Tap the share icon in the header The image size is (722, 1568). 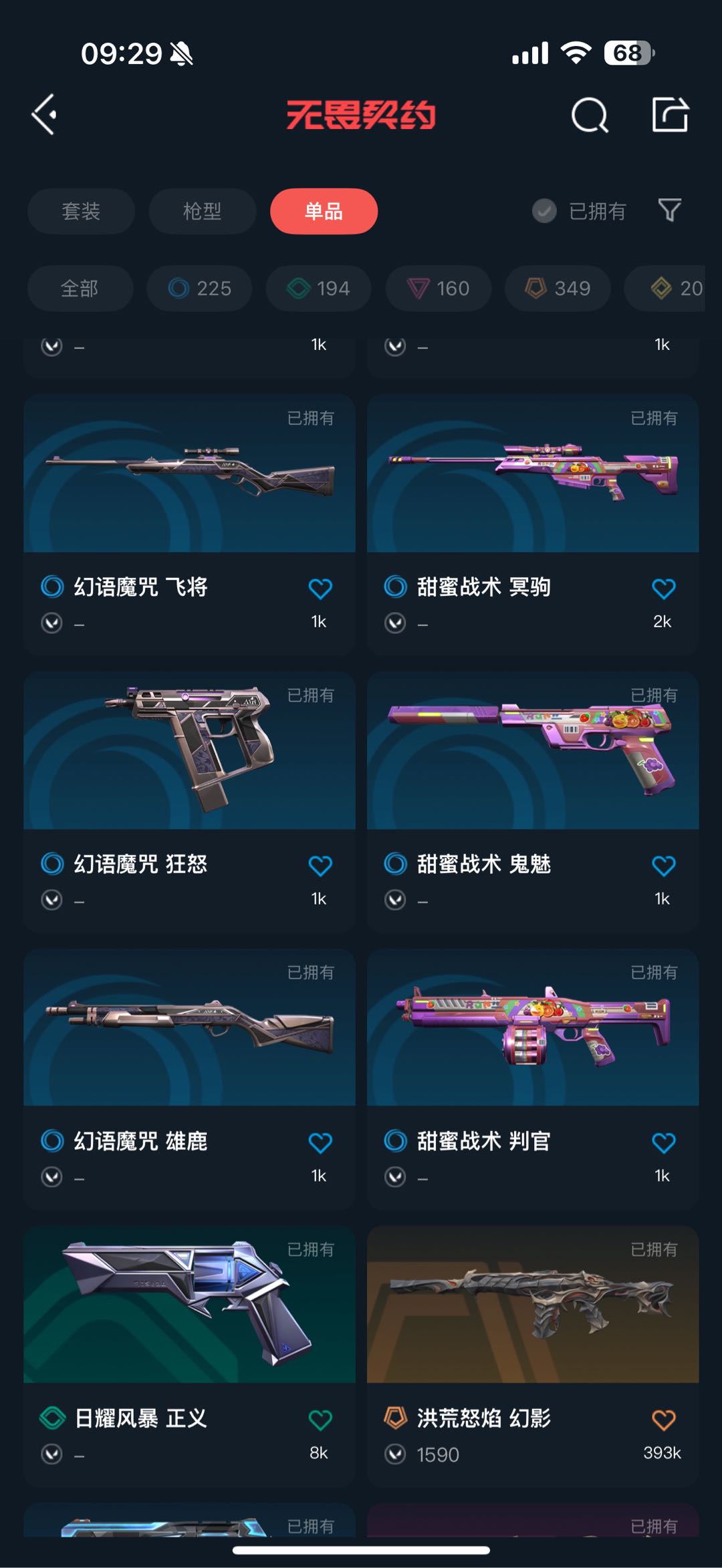pyautogui.click(x=670, y=115)
